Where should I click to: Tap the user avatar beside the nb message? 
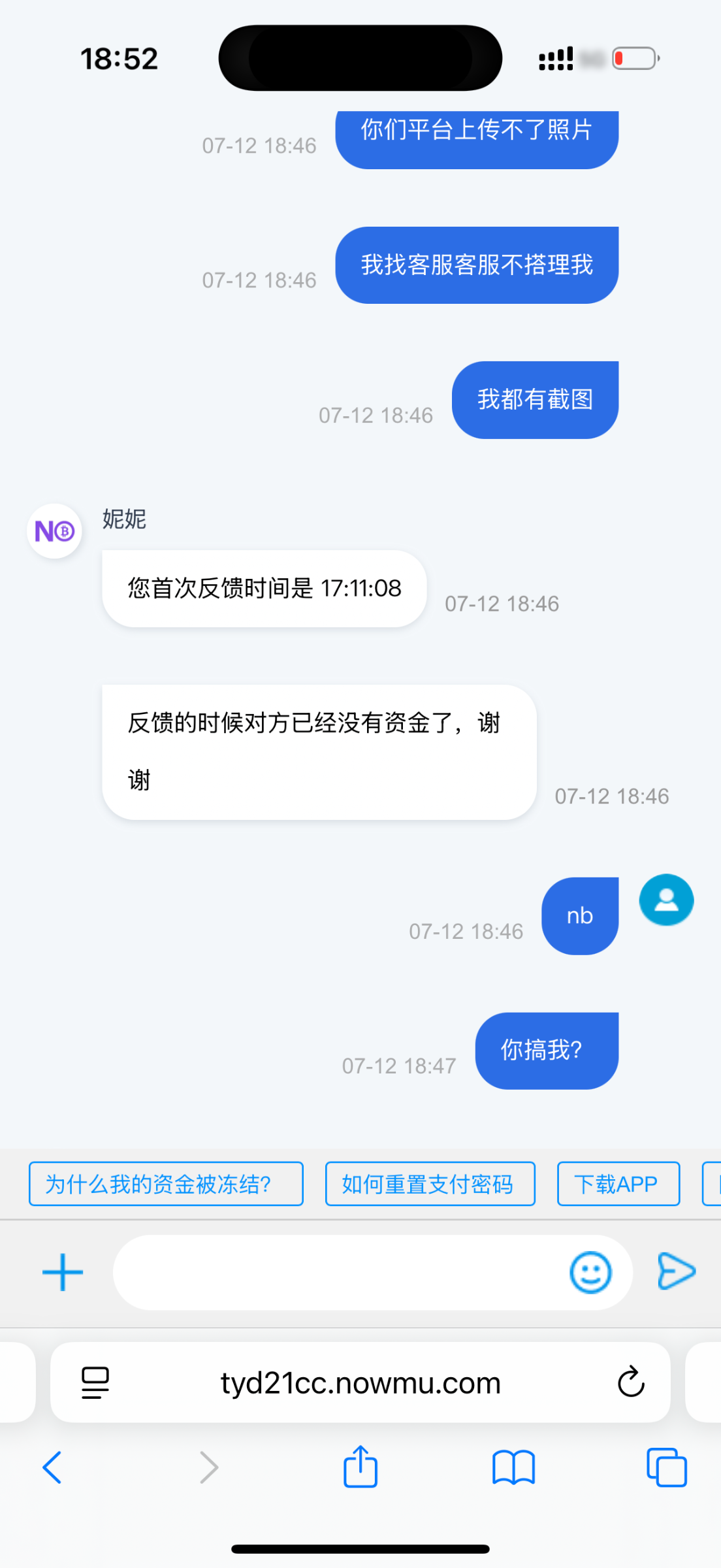665,900
